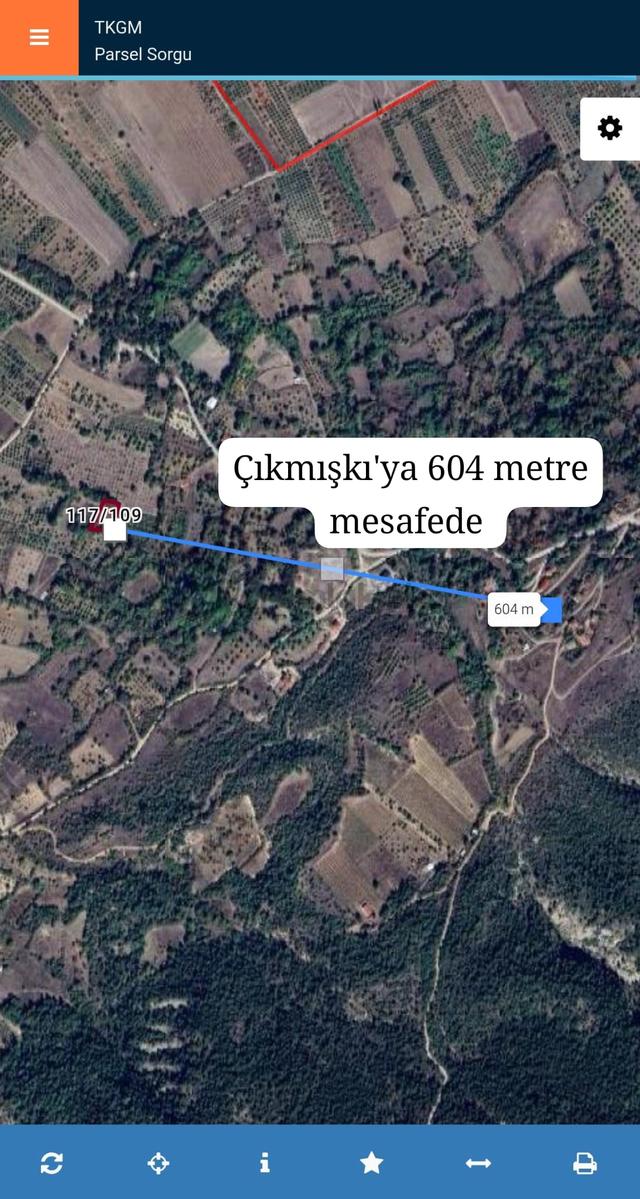The width and height of the screenshot is (640, 1199).
Task: Select the distance measure tool
Action: tap(478, 1163)
